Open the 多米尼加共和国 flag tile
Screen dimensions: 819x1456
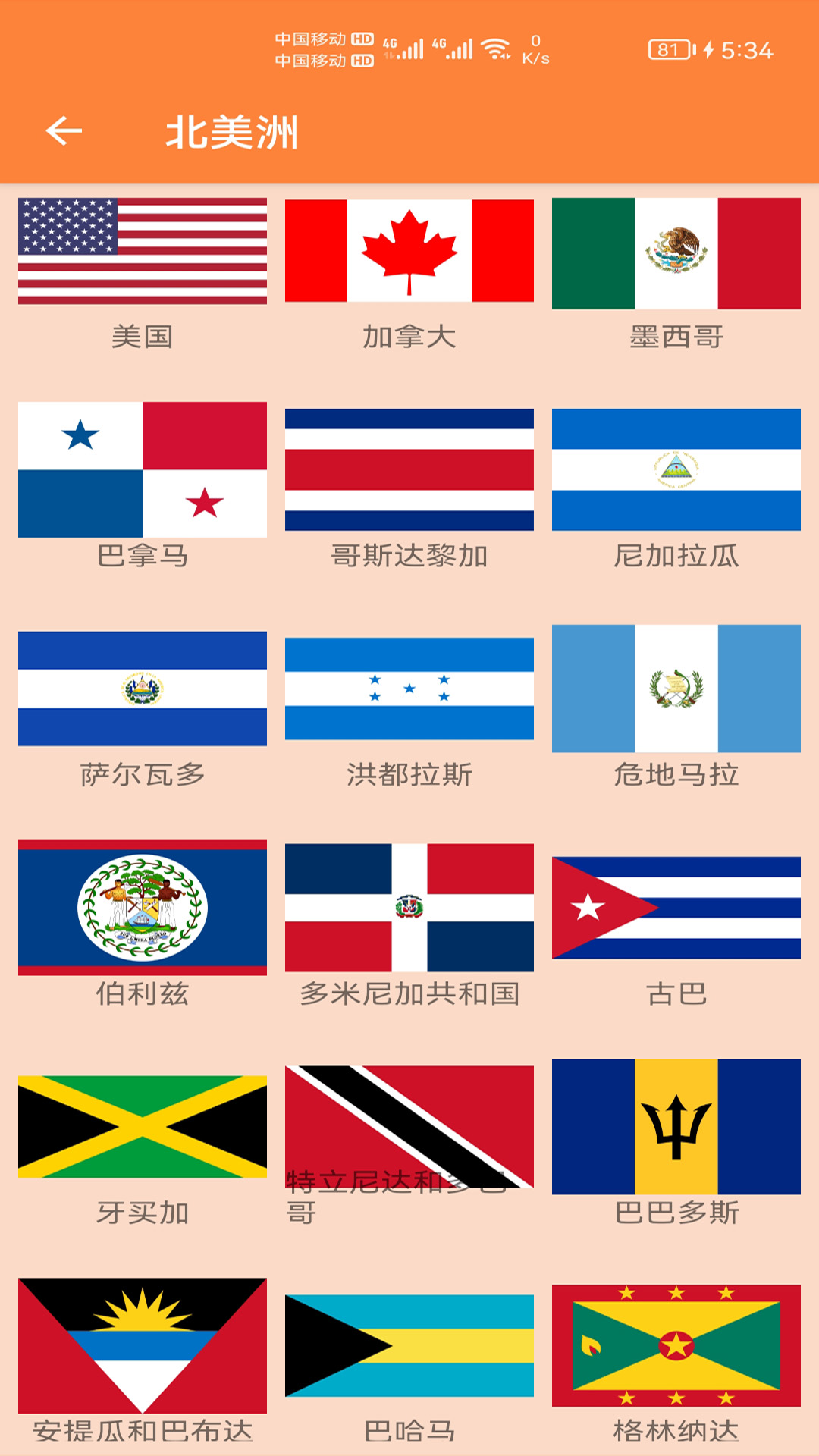point(409,908)
